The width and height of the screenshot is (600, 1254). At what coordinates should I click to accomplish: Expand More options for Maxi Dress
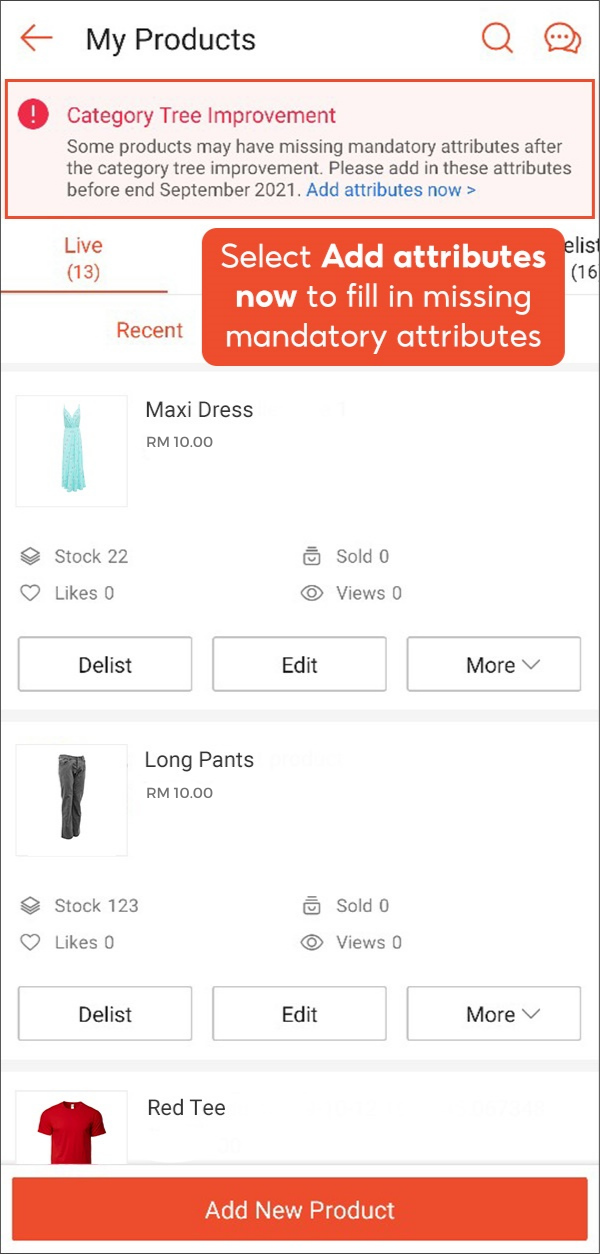click(493, 665)
